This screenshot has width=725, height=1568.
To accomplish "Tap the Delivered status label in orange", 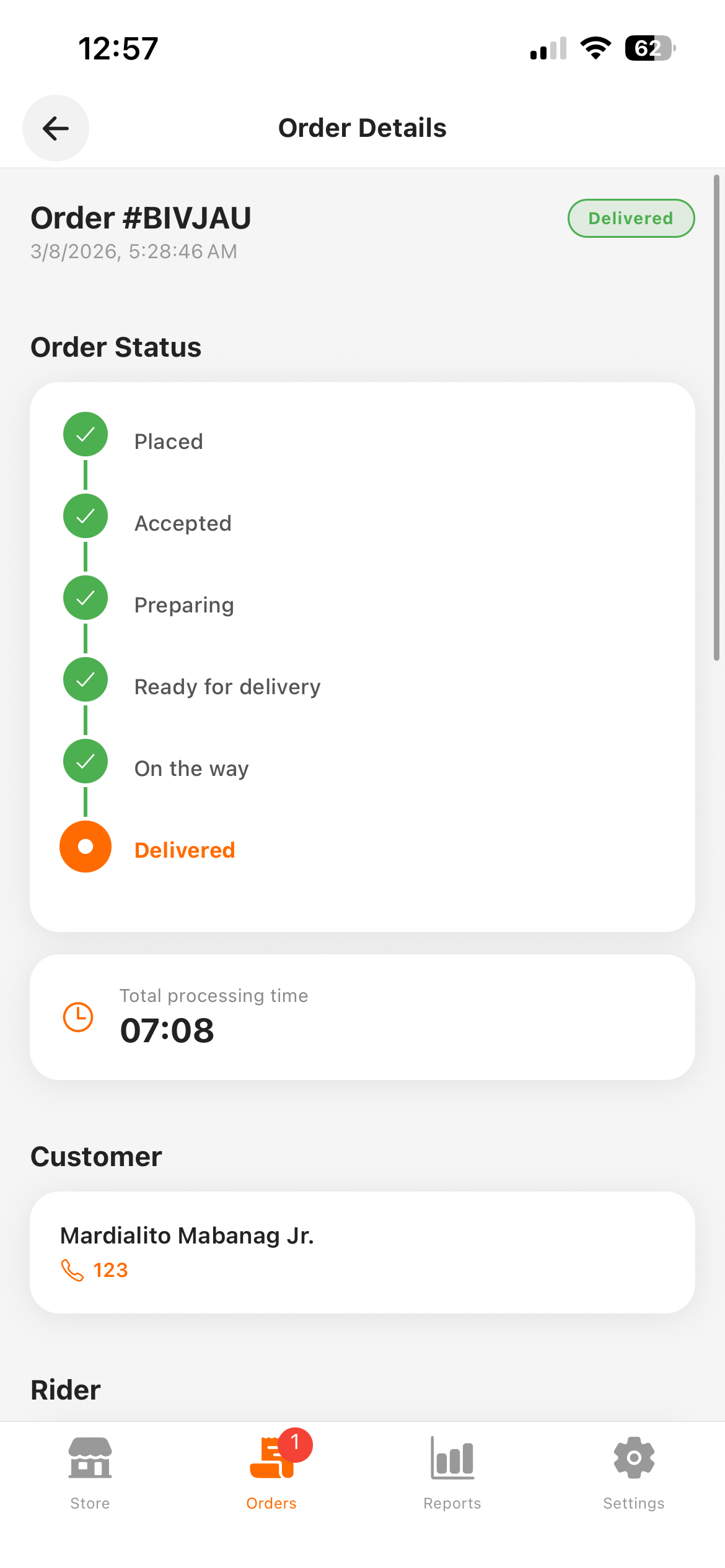I will [185, 849].
